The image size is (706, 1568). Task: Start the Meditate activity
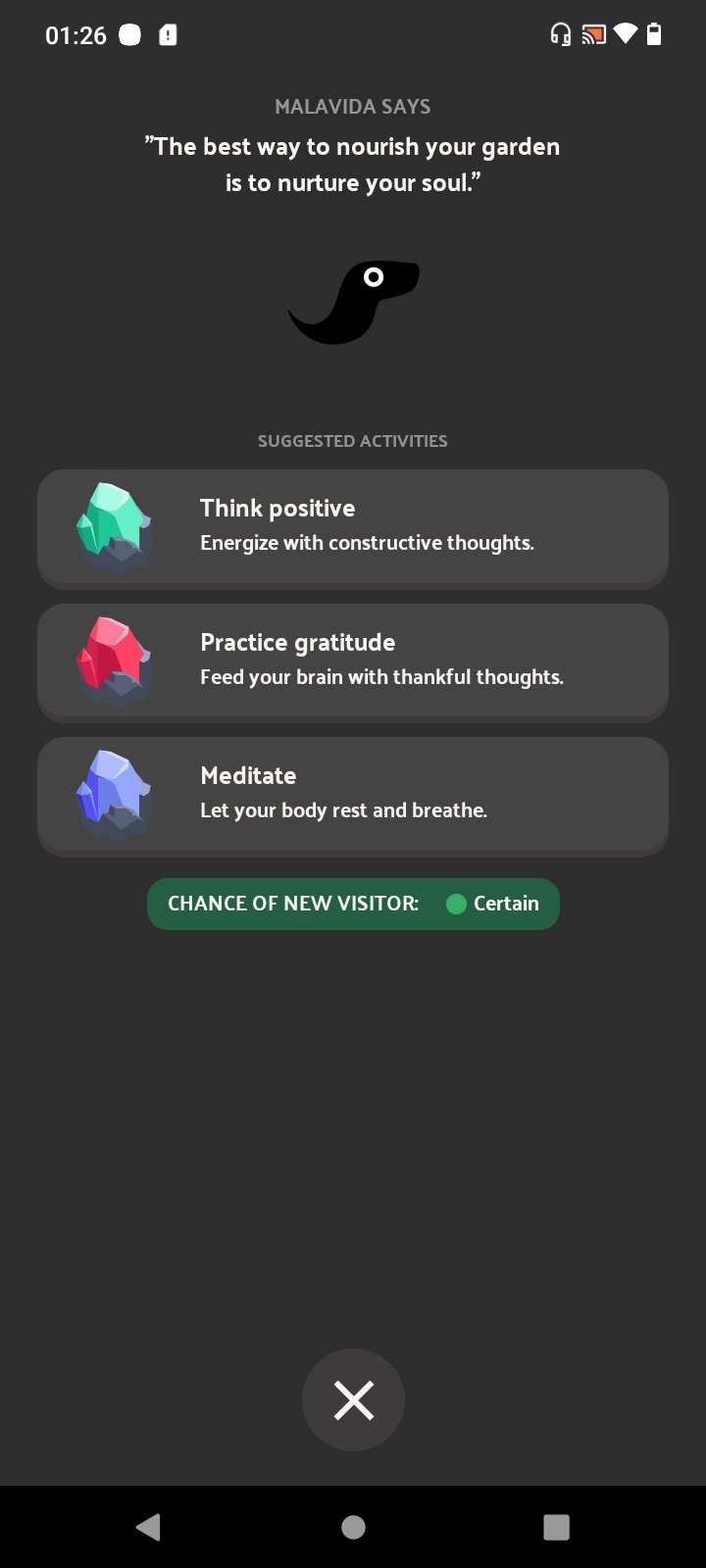pyautogui.click(x=353, y=794)
